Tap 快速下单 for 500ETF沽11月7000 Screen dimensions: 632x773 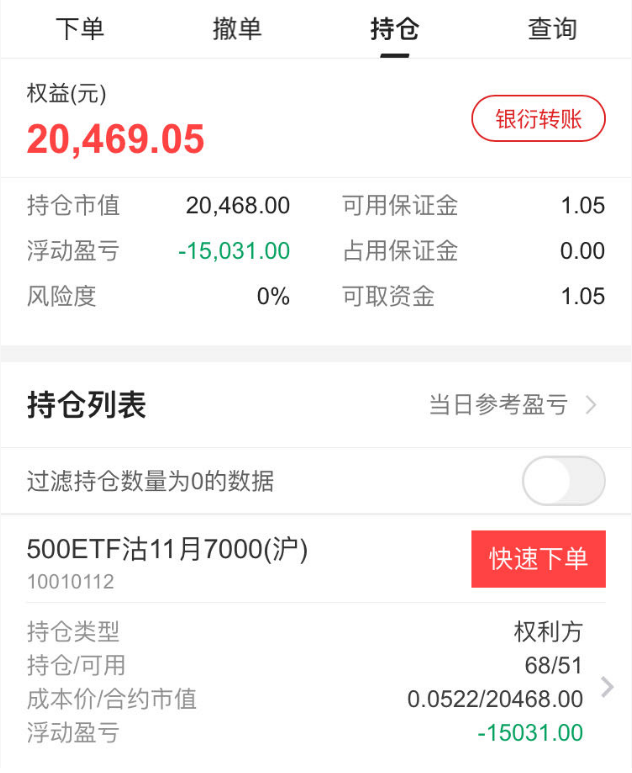click(x=538, y=559)
